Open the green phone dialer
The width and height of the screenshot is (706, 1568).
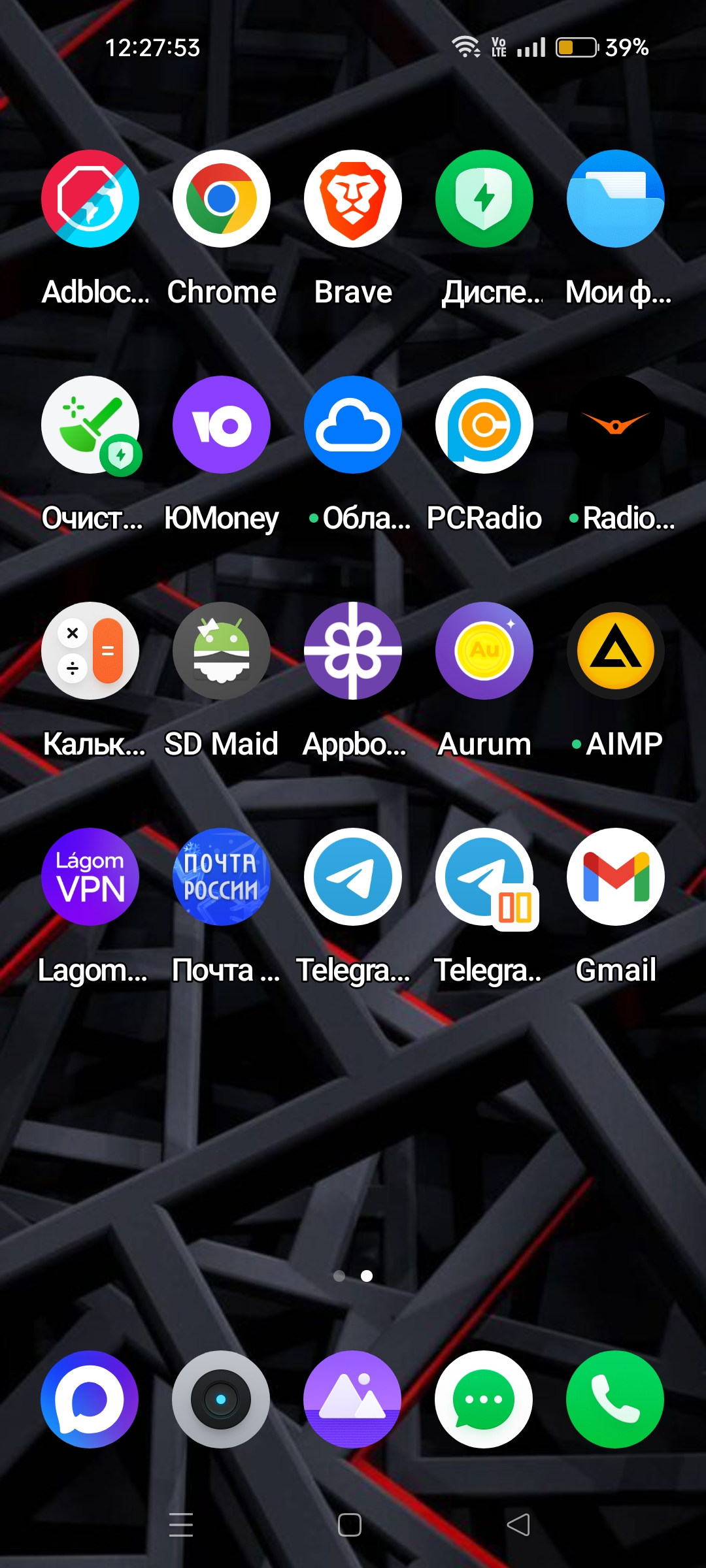point(615,1399)
